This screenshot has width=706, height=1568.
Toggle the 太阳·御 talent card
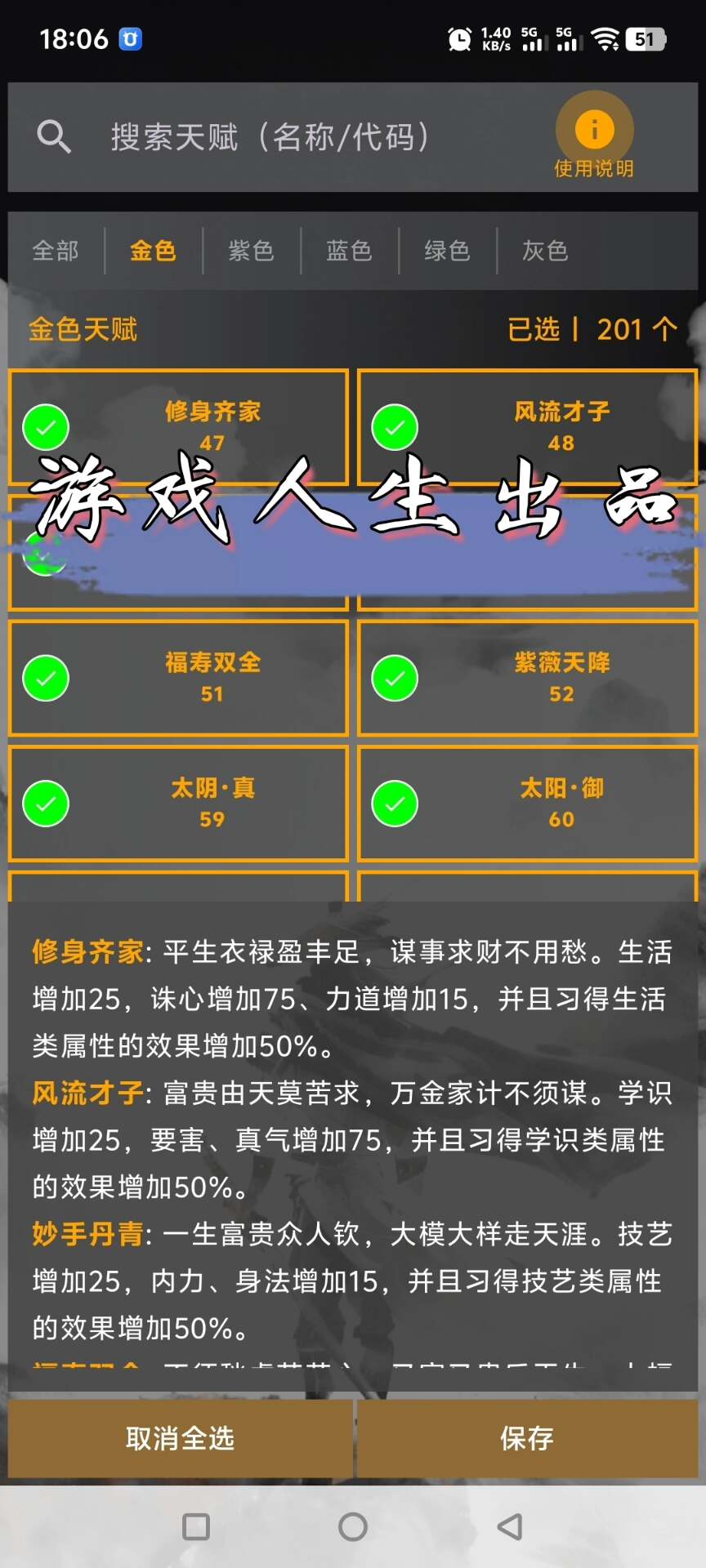tap(527, 804)
